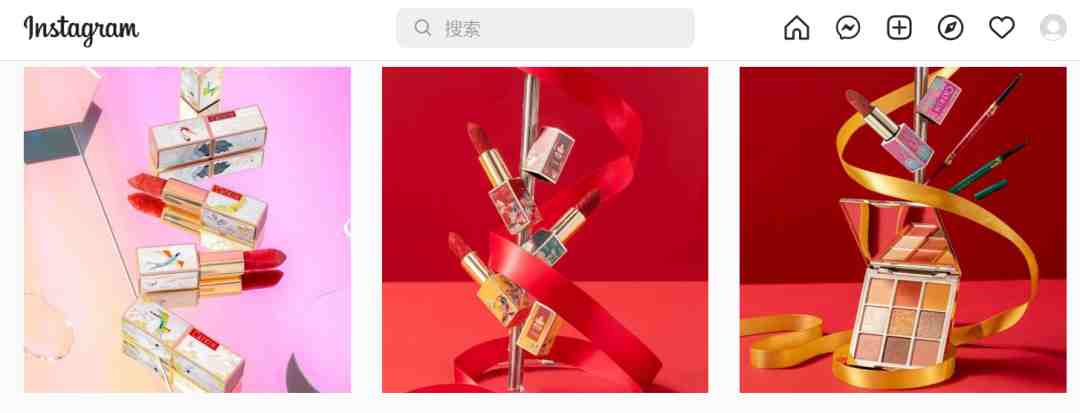Open direct messages (Messenger icon)
The width and height of the screenshot is (1080, 413).
[x=848, y=28]
